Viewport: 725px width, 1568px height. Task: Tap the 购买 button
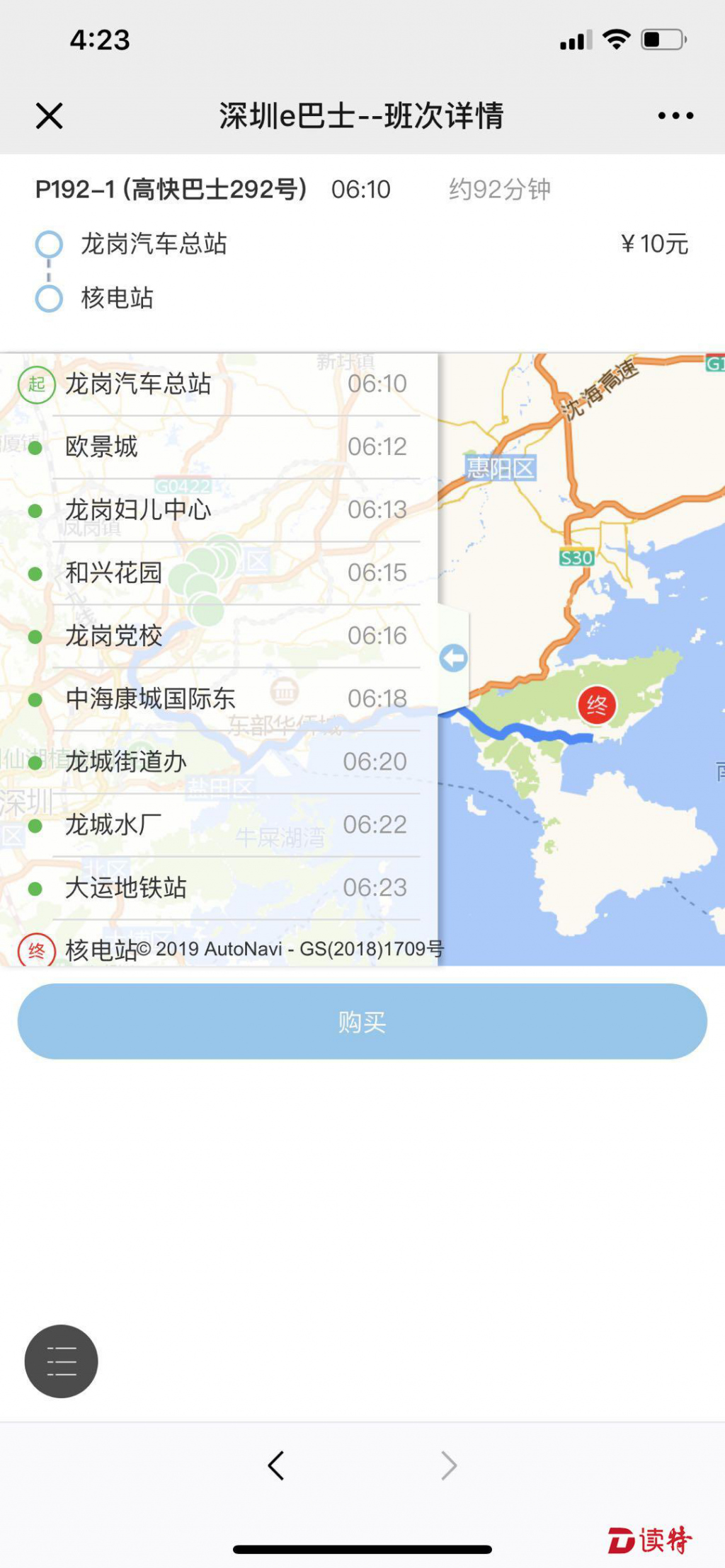tap(362, 1021)
